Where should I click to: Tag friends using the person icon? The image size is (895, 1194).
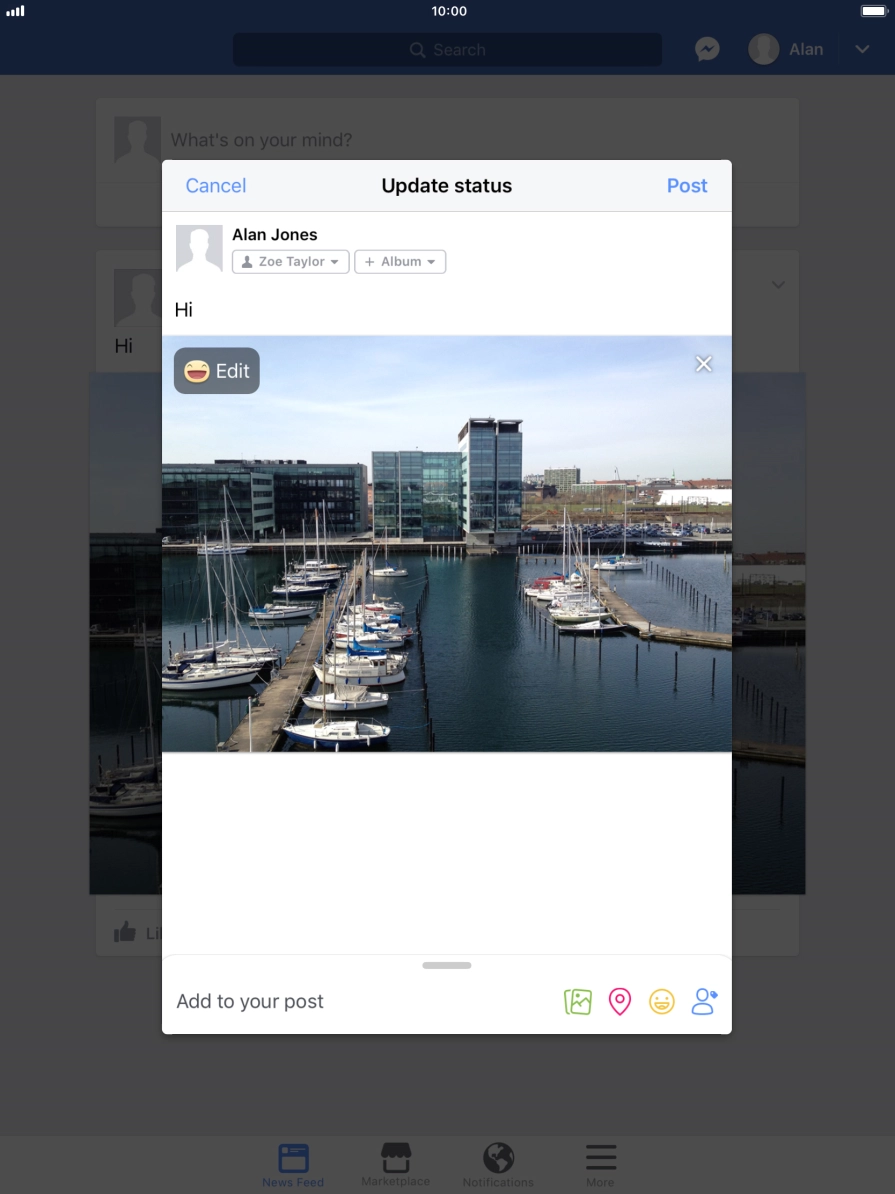704,1001
